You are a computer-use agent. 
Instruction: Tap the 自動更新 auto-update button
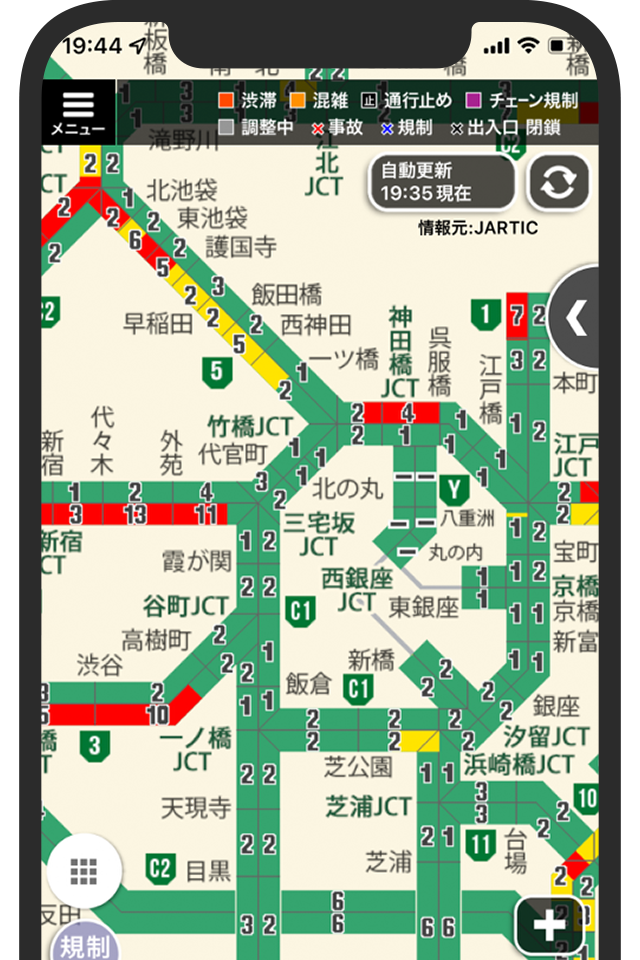coord(441,183)
